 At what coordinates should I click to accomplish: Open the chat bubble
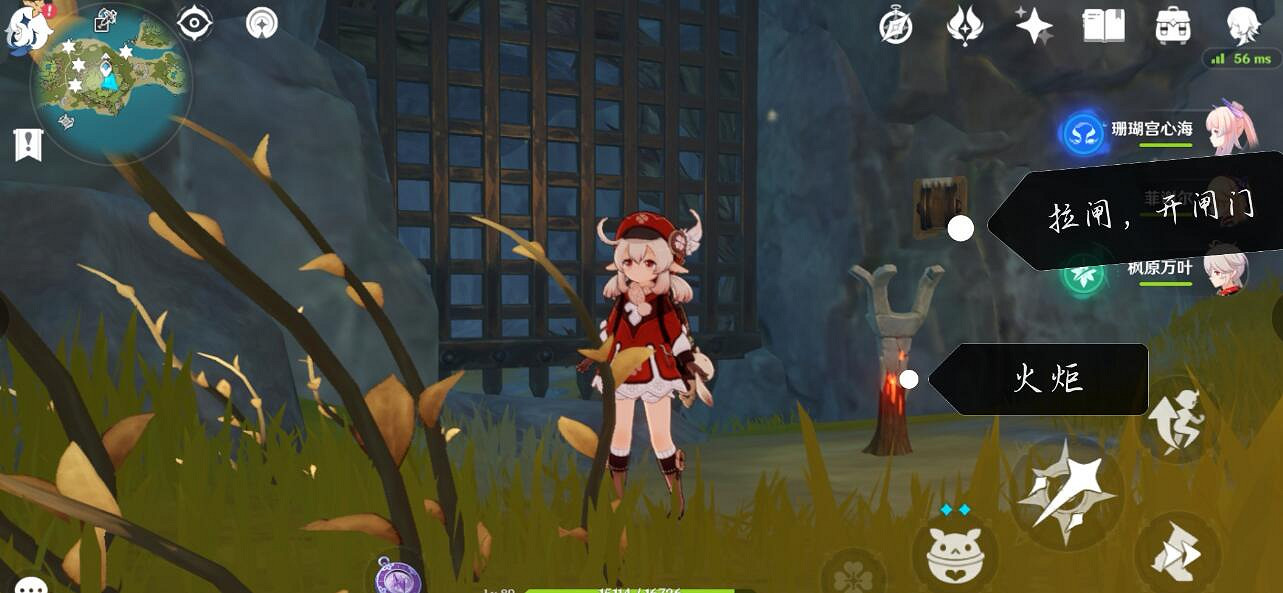click(x=30, y=584)
